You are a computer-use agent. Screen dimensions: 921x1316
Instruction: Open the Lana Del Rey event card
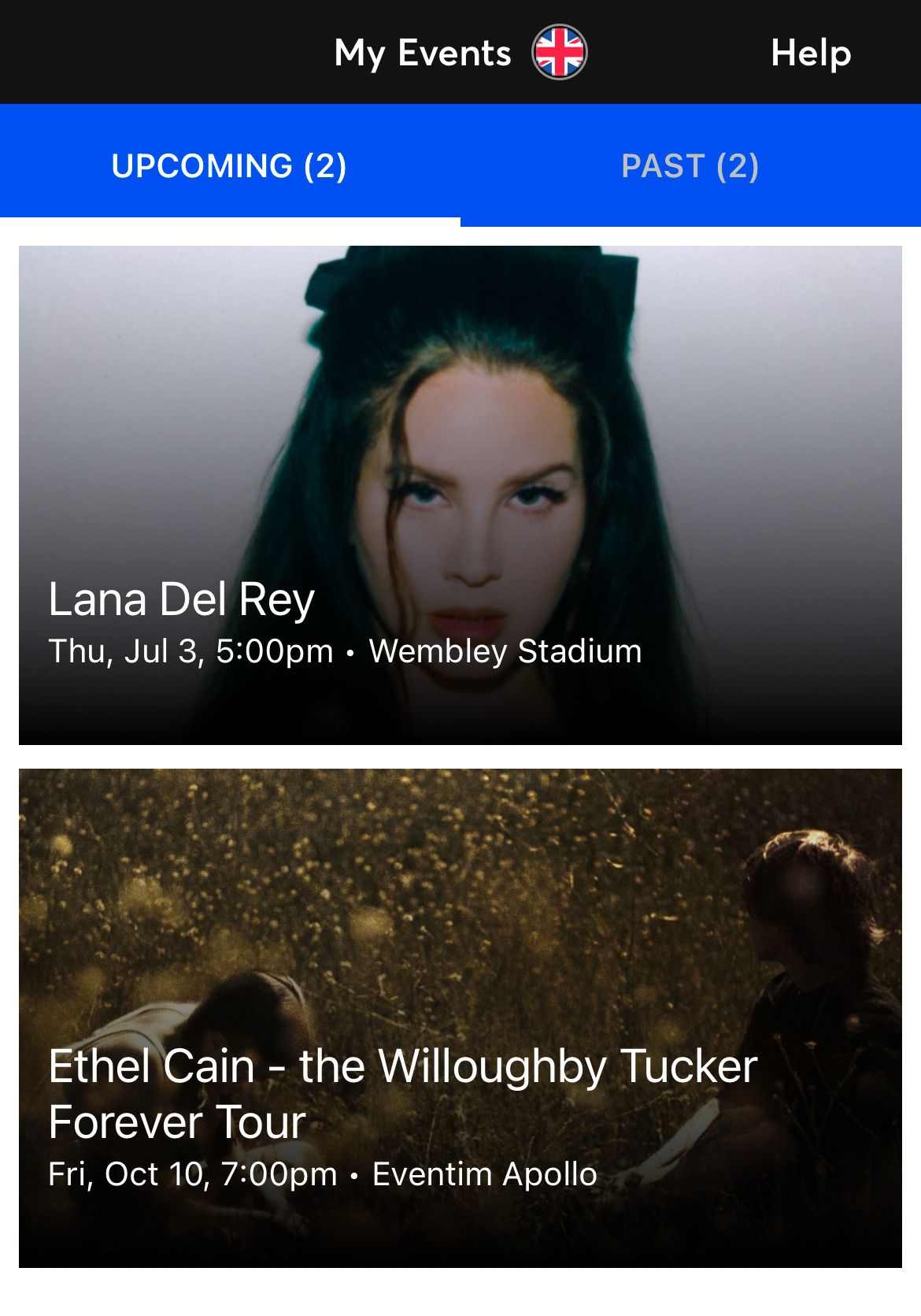[x=460, y=495]
